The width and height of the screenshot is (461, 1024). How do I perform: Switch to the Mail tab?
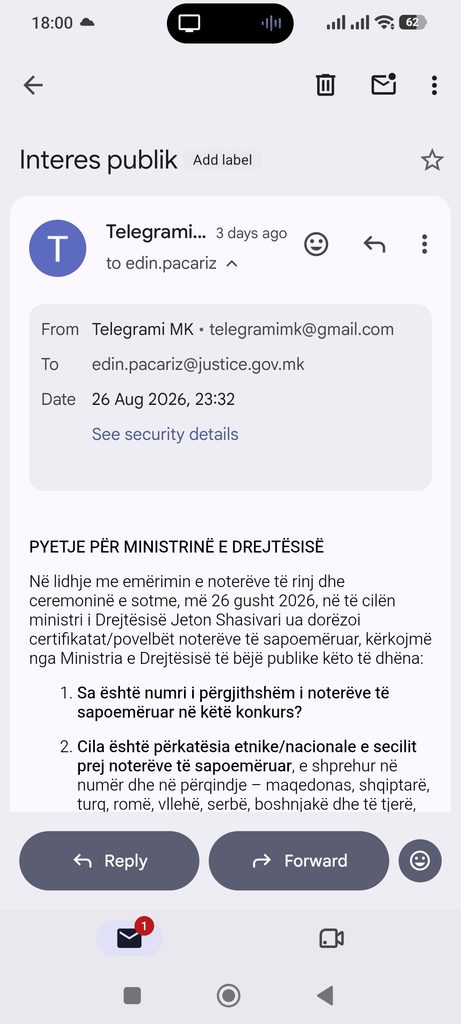click(129, 938)
